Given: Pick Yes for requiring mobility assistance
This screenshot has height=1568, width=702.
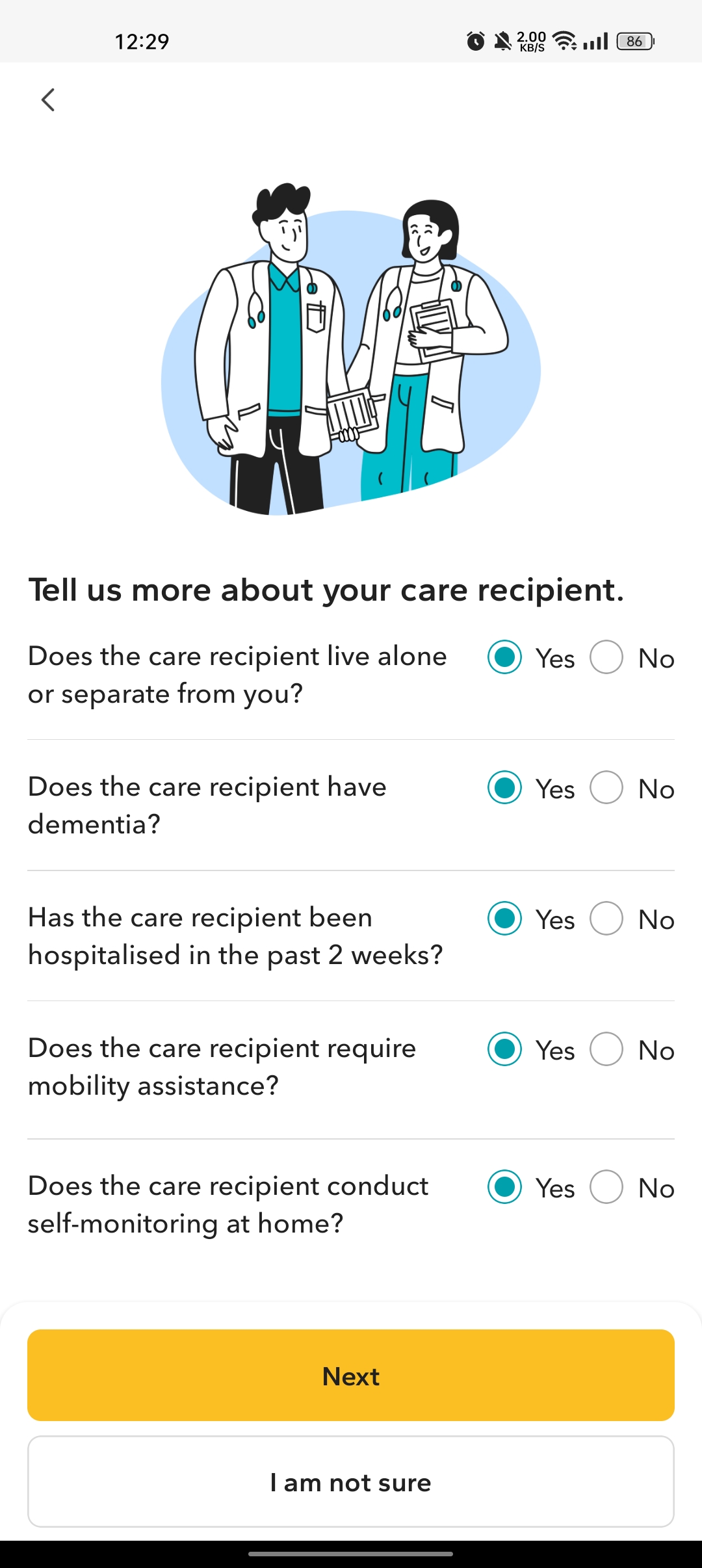Looking at the screenshot, I should coord(505,1049).
